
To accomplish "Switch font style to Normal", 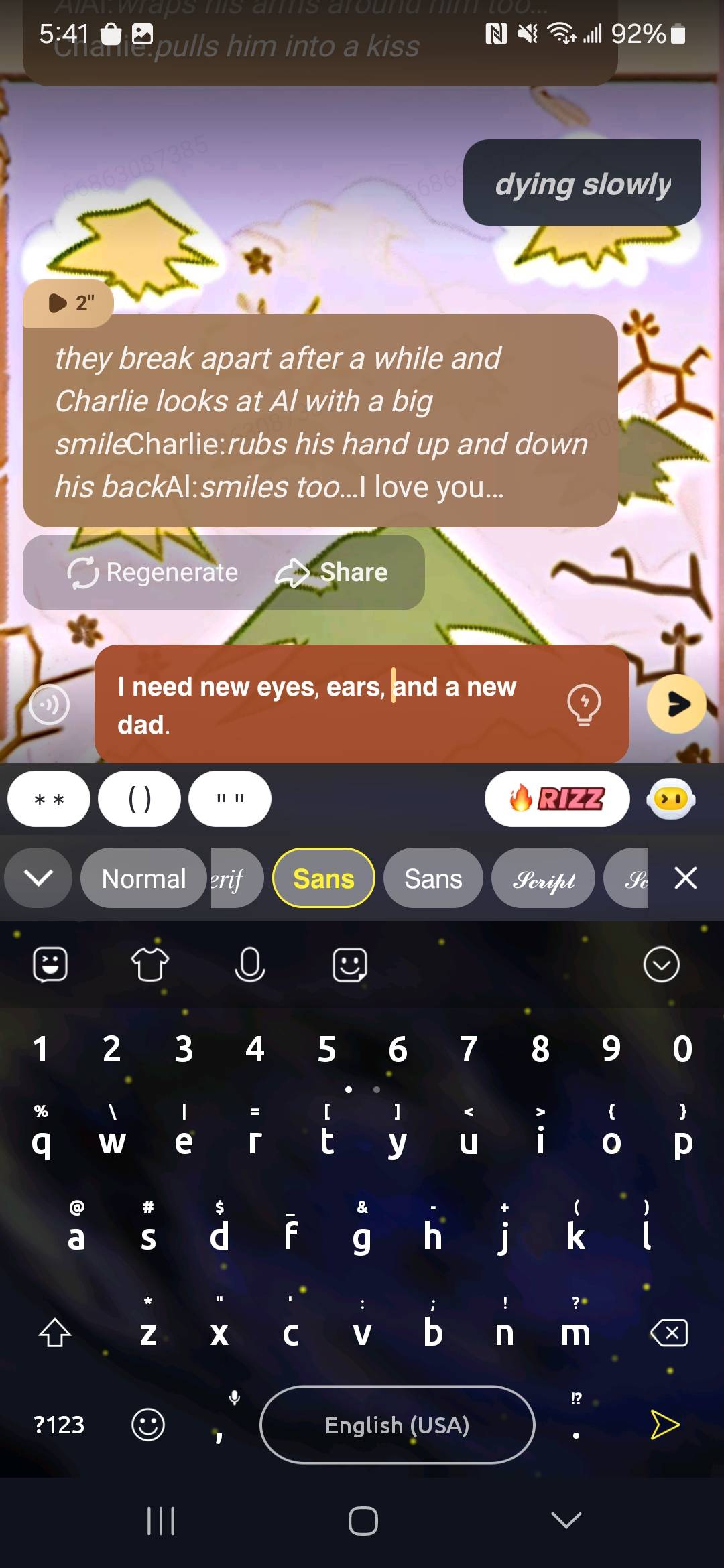I will [x=143, y=878].
